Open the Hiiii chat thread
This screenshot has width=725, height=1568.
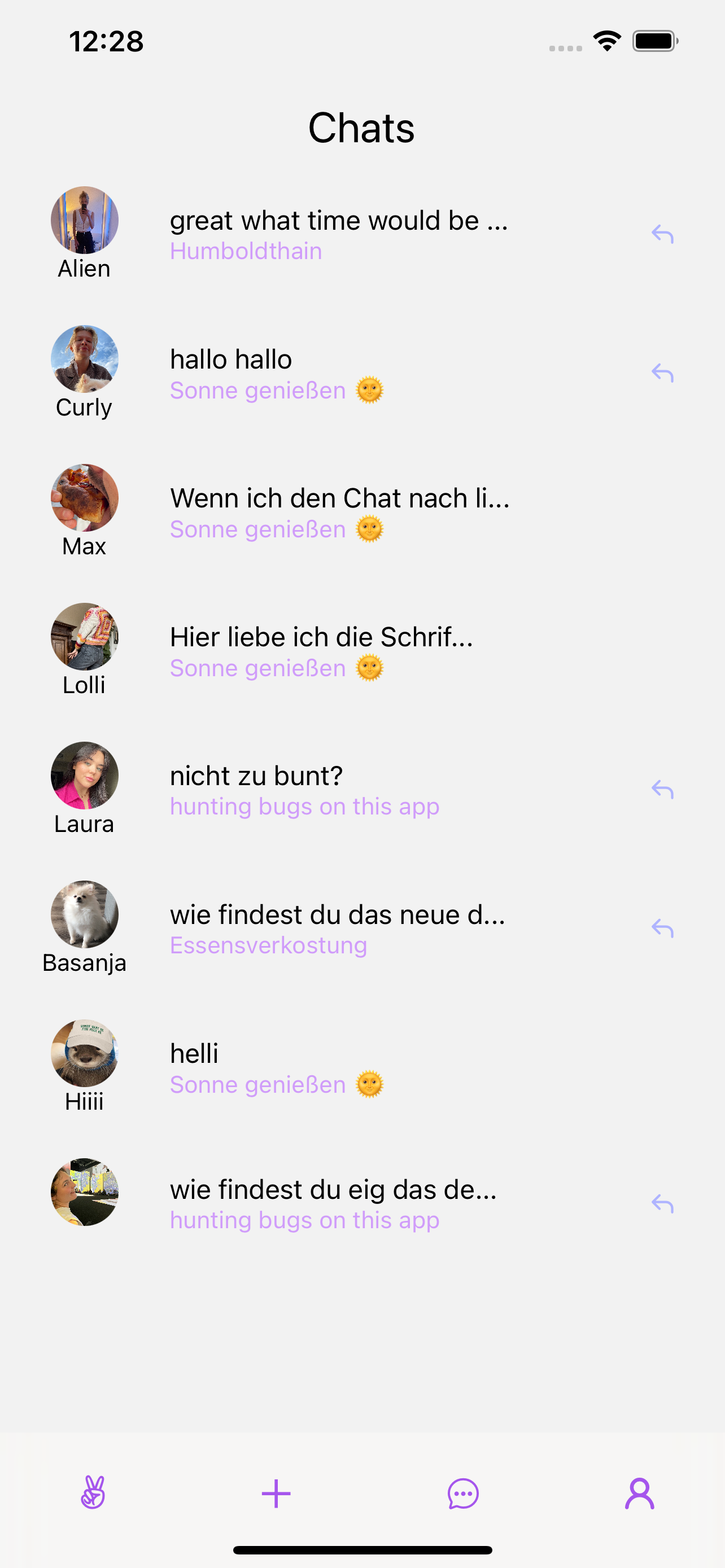[x=338, y=1067]
